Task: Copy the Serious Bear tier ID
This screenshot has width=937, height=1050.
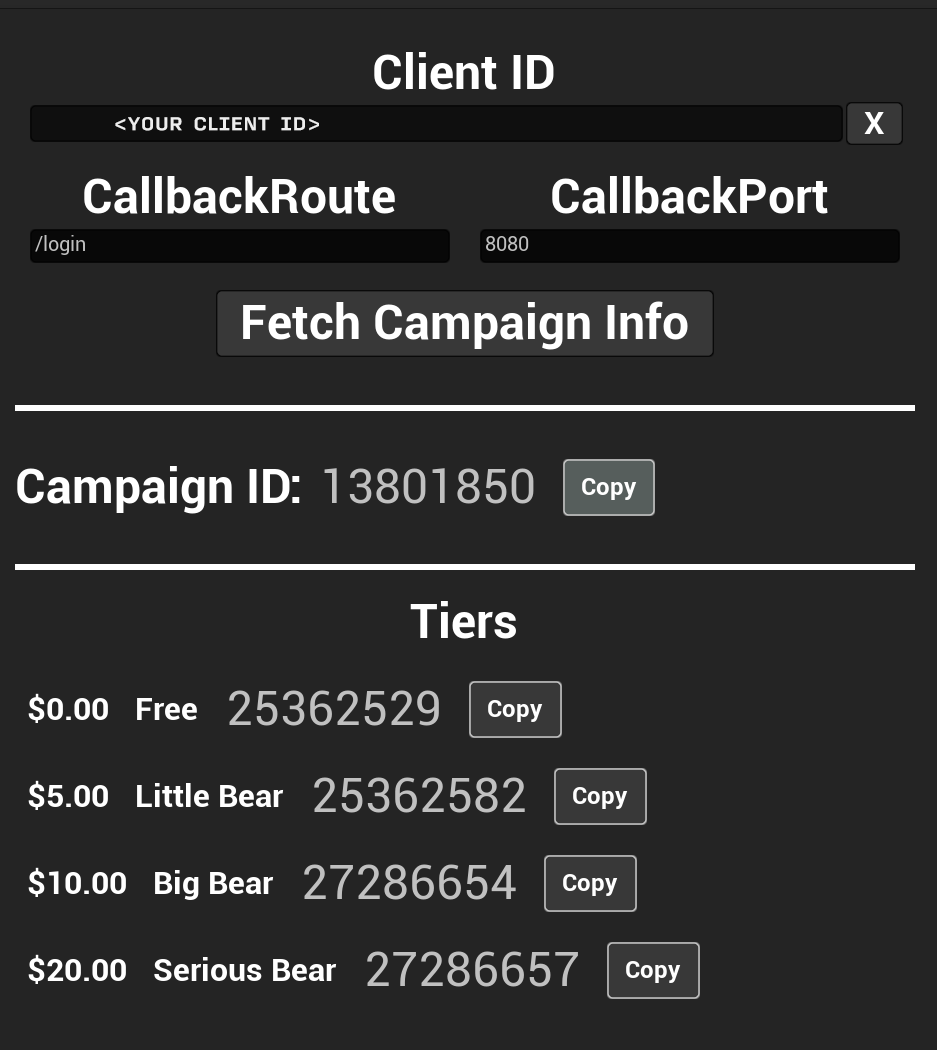Action: click(653, 970)
